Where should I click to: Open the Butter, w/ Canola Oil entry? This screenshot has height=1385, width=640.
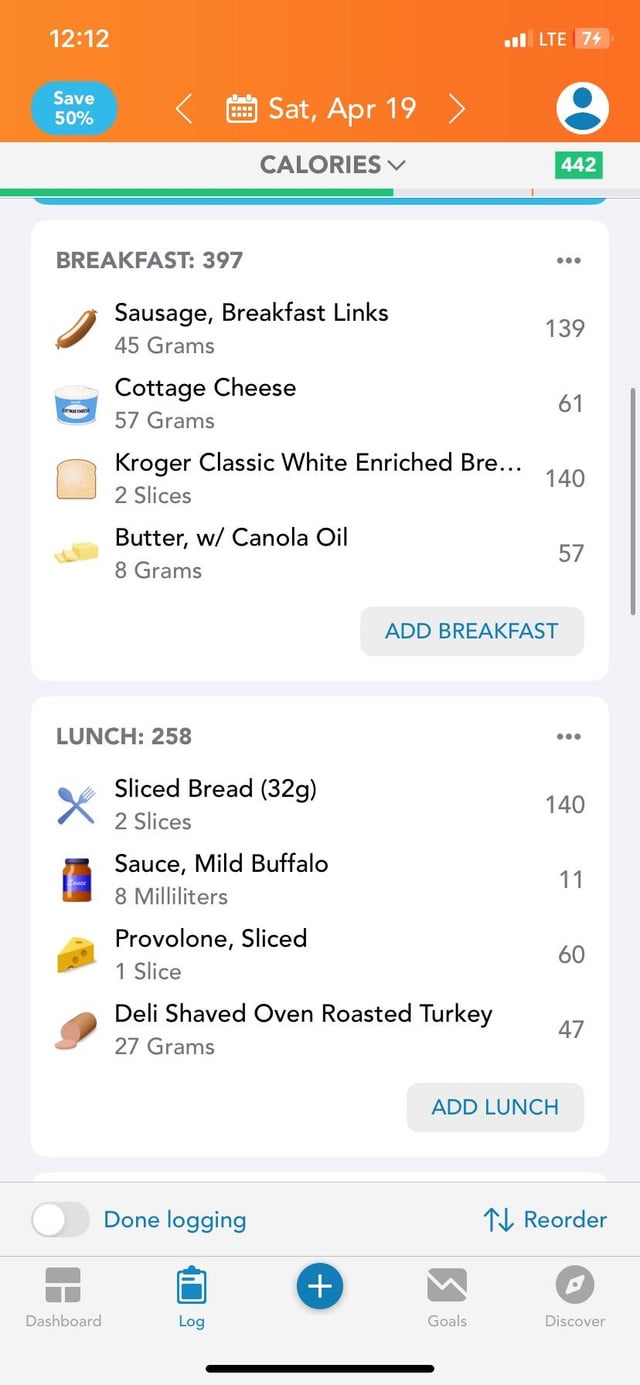tap(320, 553)
